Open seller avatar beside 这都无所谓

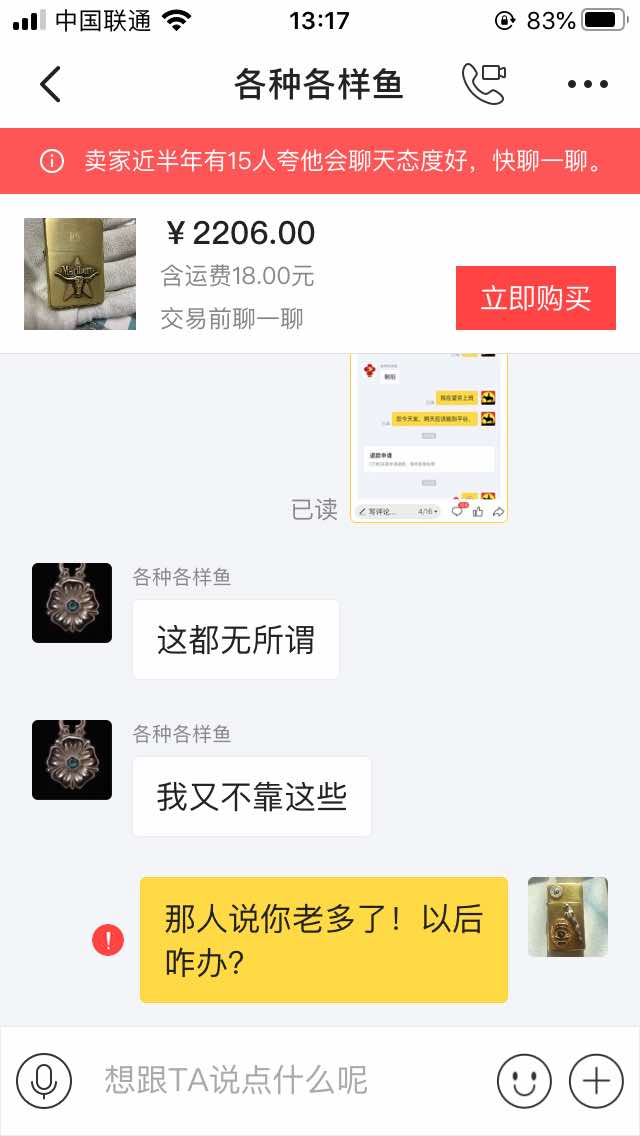coord(72,602)
